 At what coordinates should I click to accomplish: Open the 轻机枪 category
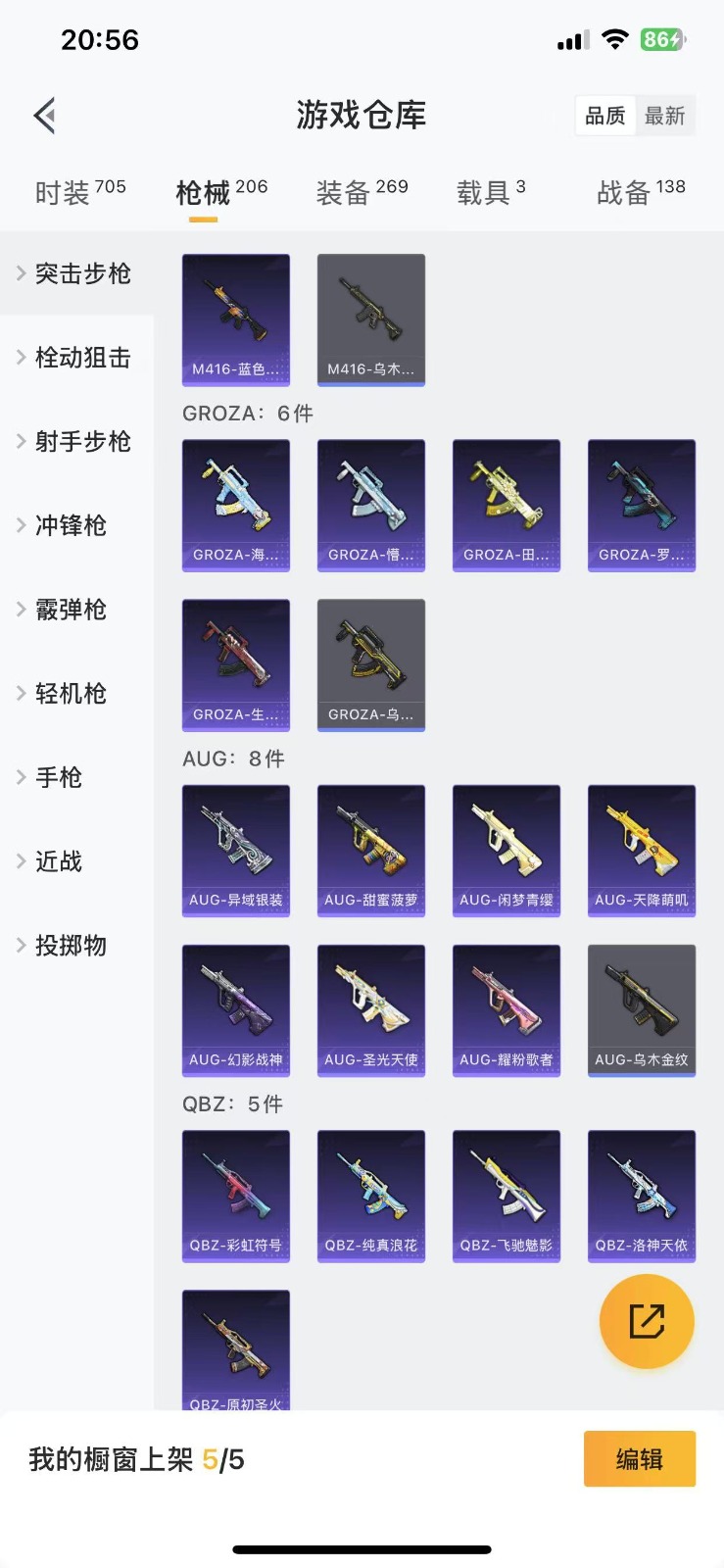71,694
